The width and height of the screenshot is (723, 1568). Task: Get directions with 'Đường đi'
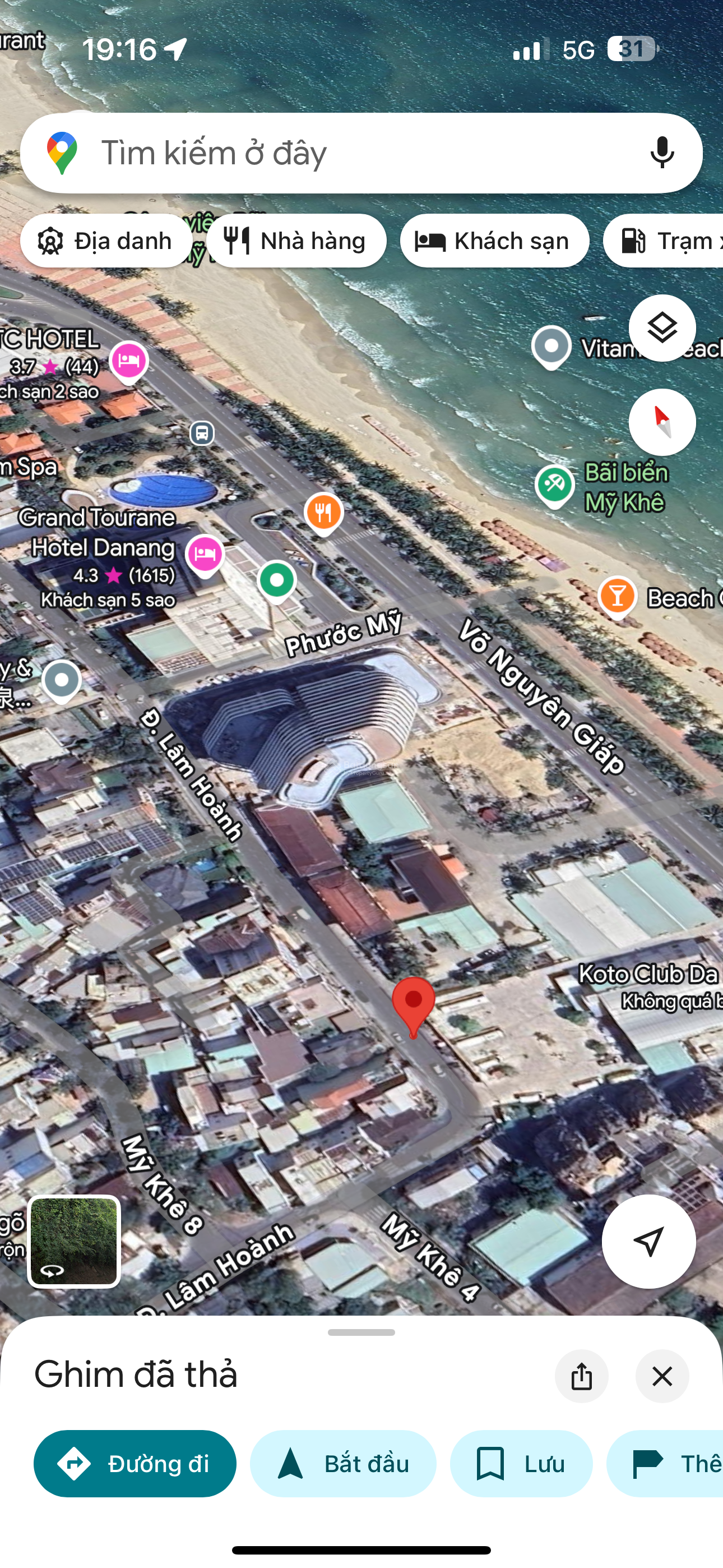(x=135, y=1463)
